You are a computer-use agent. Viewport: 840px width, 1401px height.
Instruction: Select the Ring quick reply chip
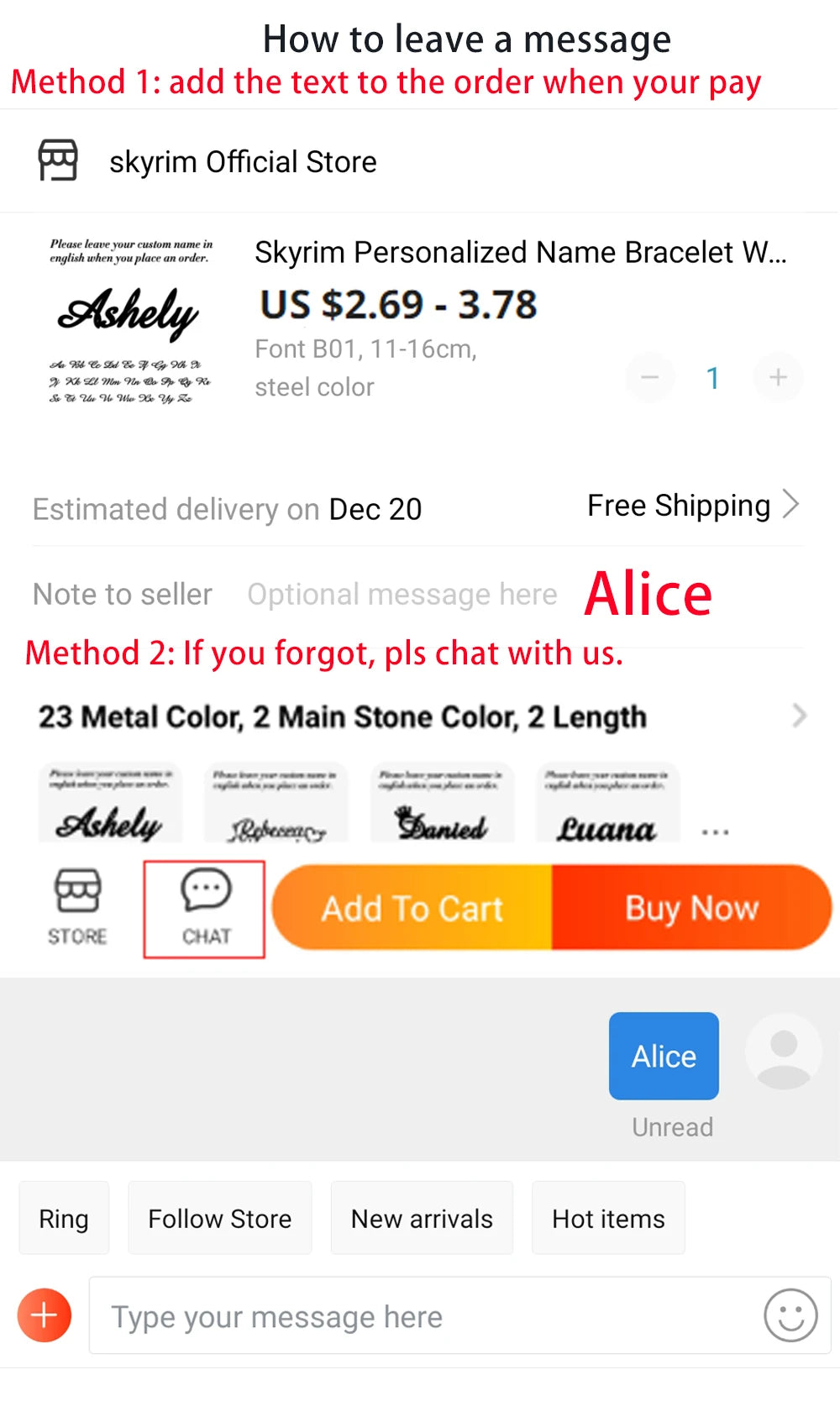point(64,1217)
